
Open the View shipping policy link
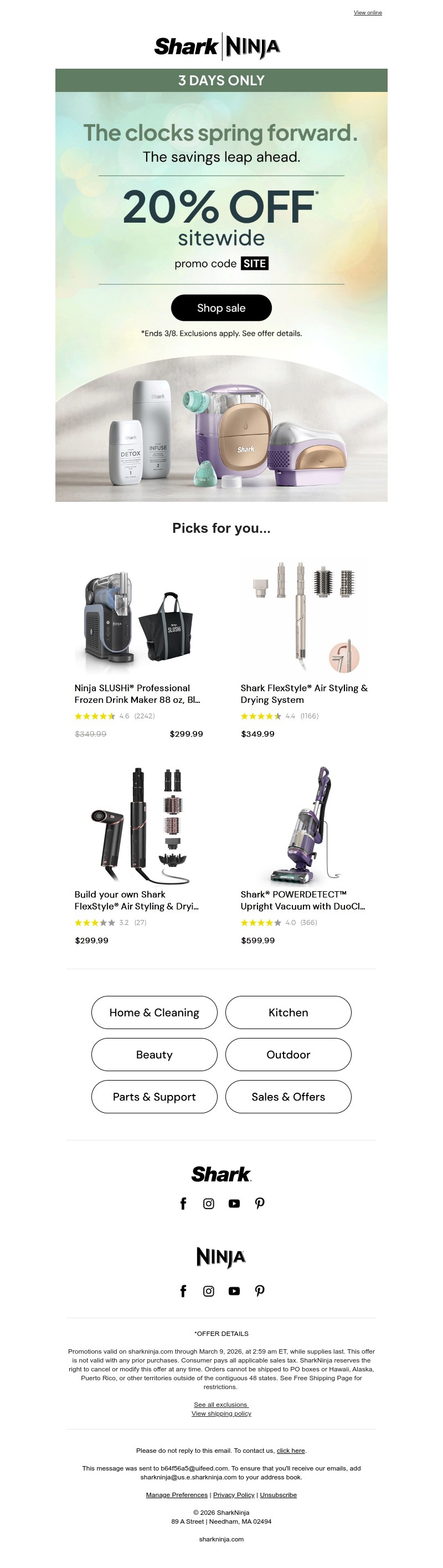(221, 1413)
